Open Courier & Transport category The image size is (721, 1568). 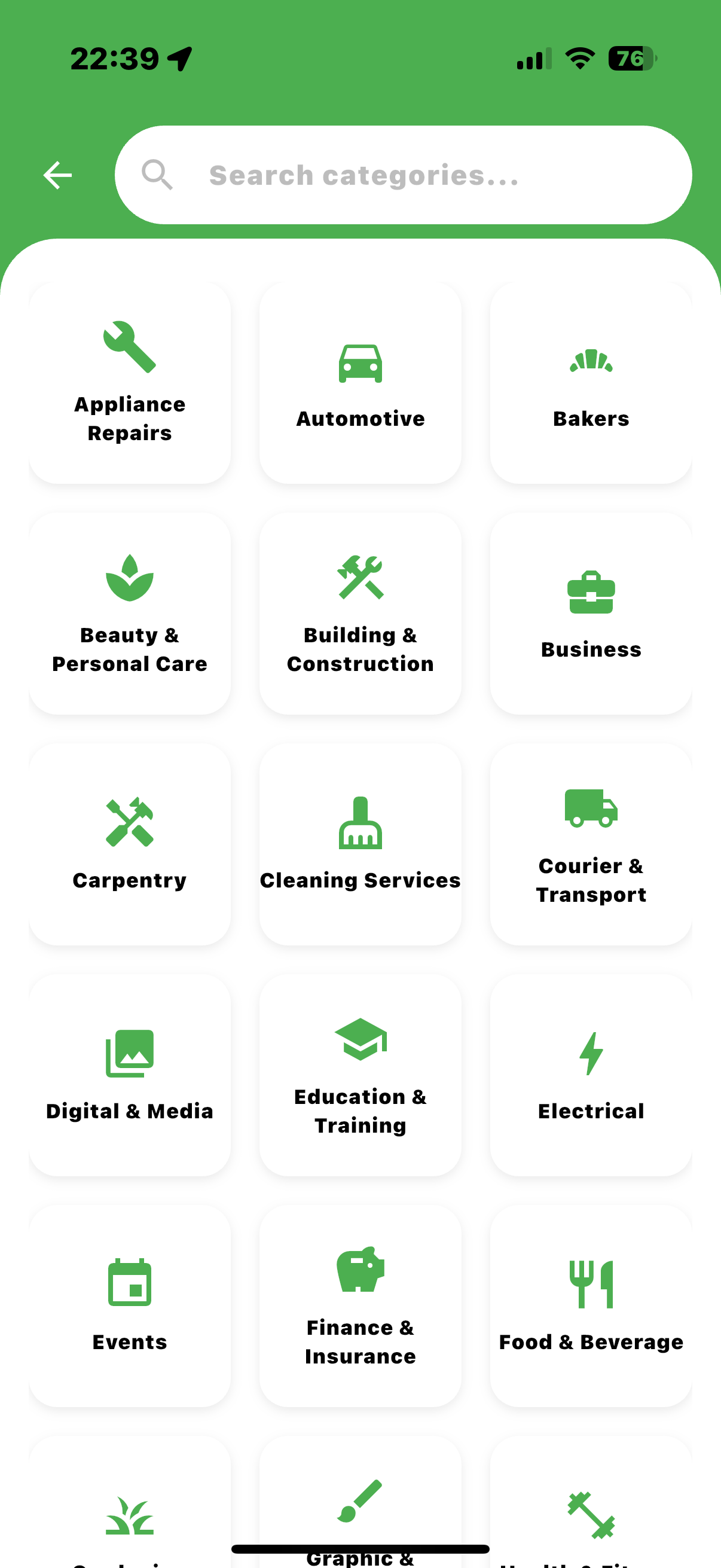coord(590,844)
